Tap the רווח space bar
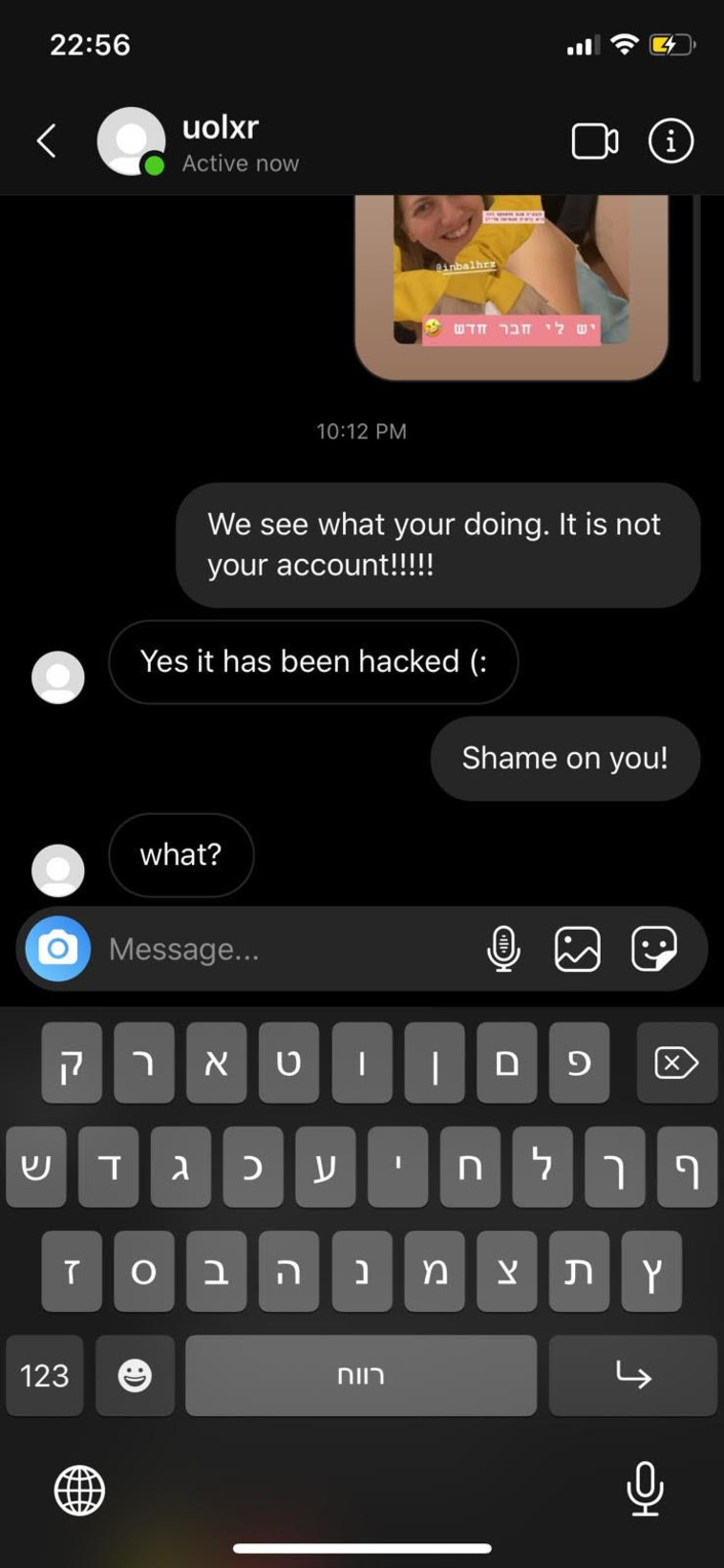724x1568 pixels. coord(361,1375)
